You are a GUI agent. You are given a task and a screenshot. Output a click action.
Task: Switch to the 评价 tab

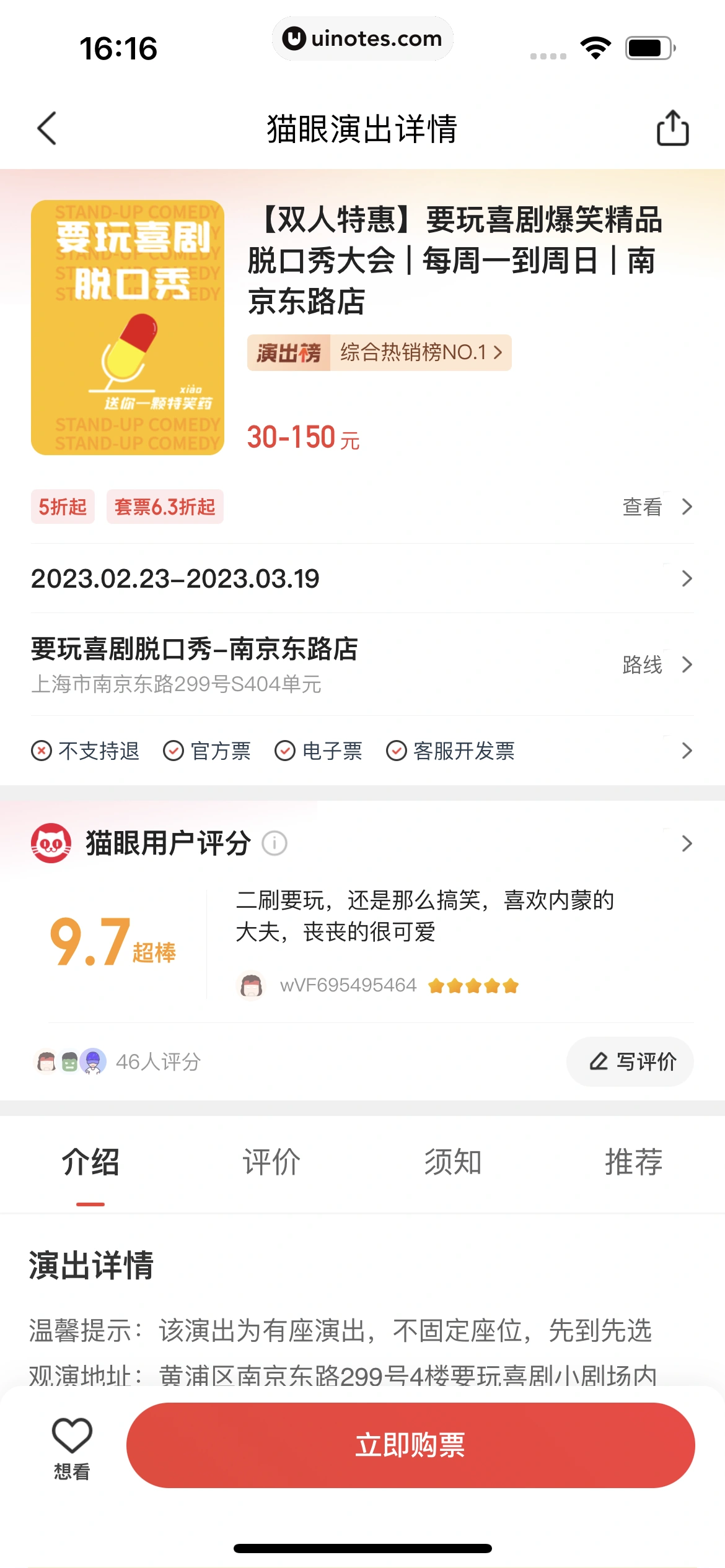(271, 1162)
